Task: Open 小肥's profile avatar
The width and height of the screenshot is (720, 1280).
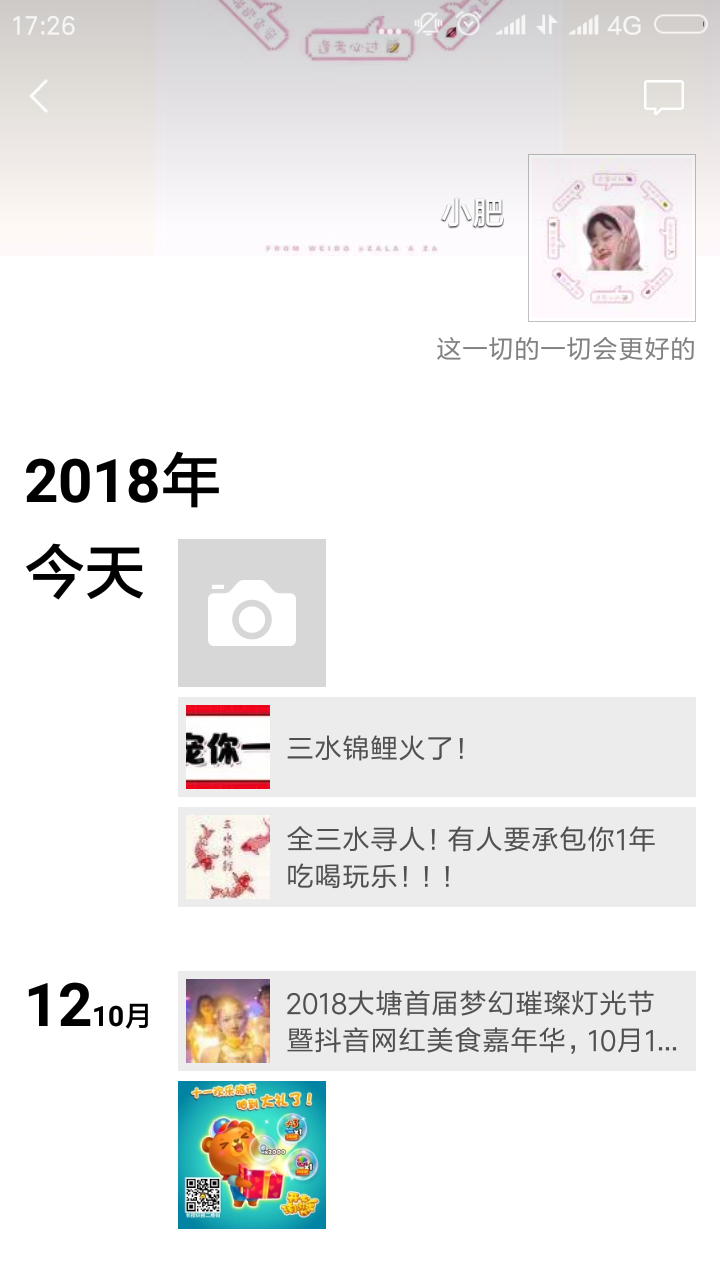Action: pos(611,238)
